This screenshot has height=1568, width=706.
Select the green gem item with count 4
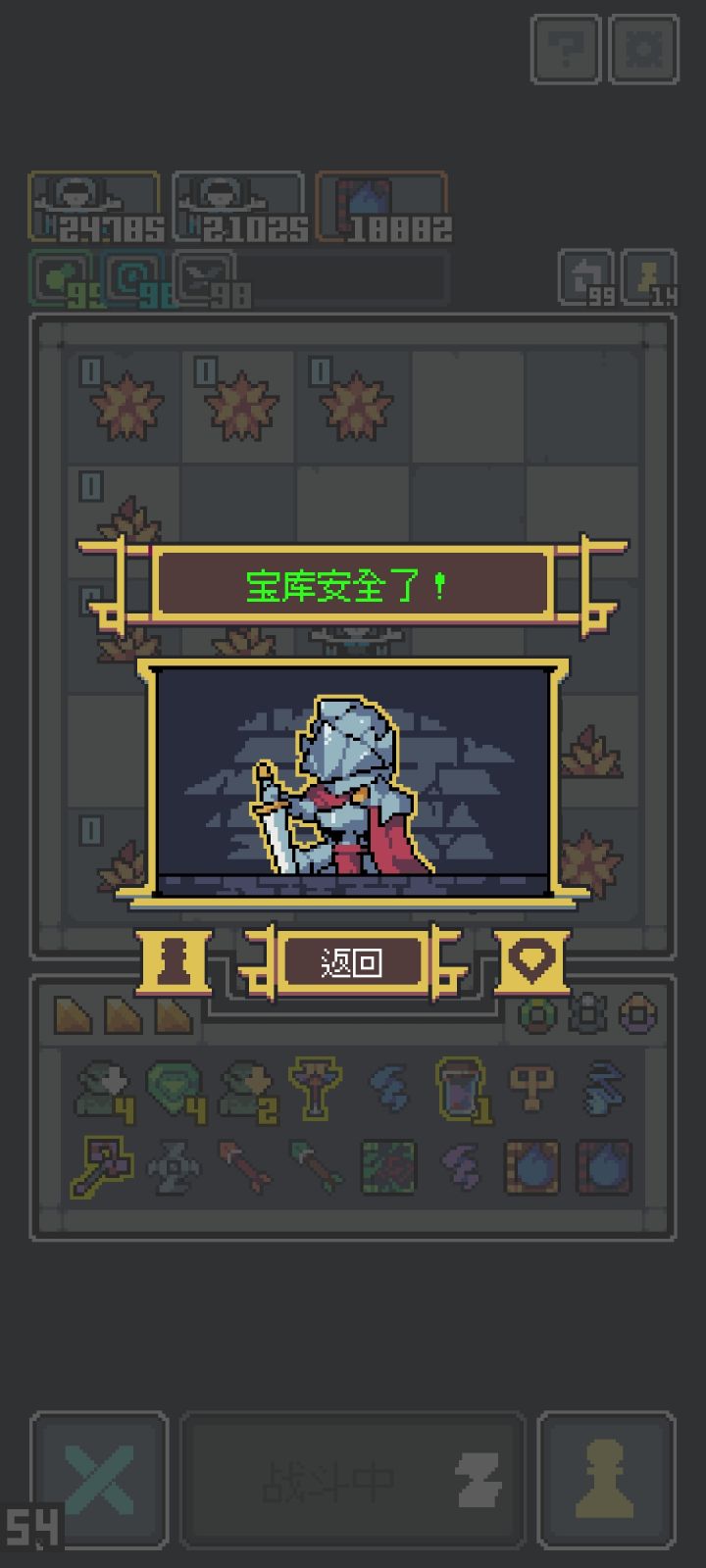173,1091
